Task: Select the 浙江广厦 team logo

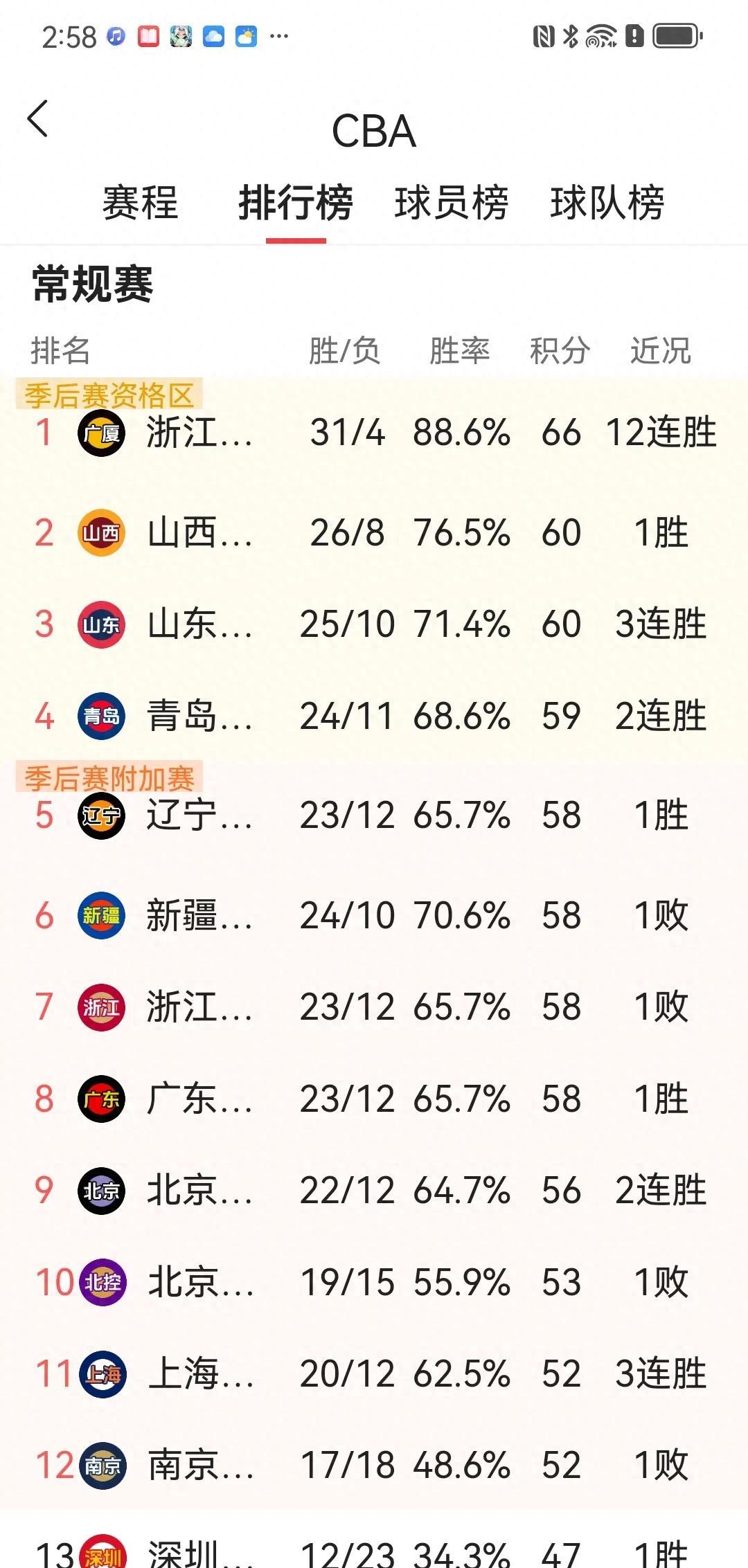Action: pos(101,433)
